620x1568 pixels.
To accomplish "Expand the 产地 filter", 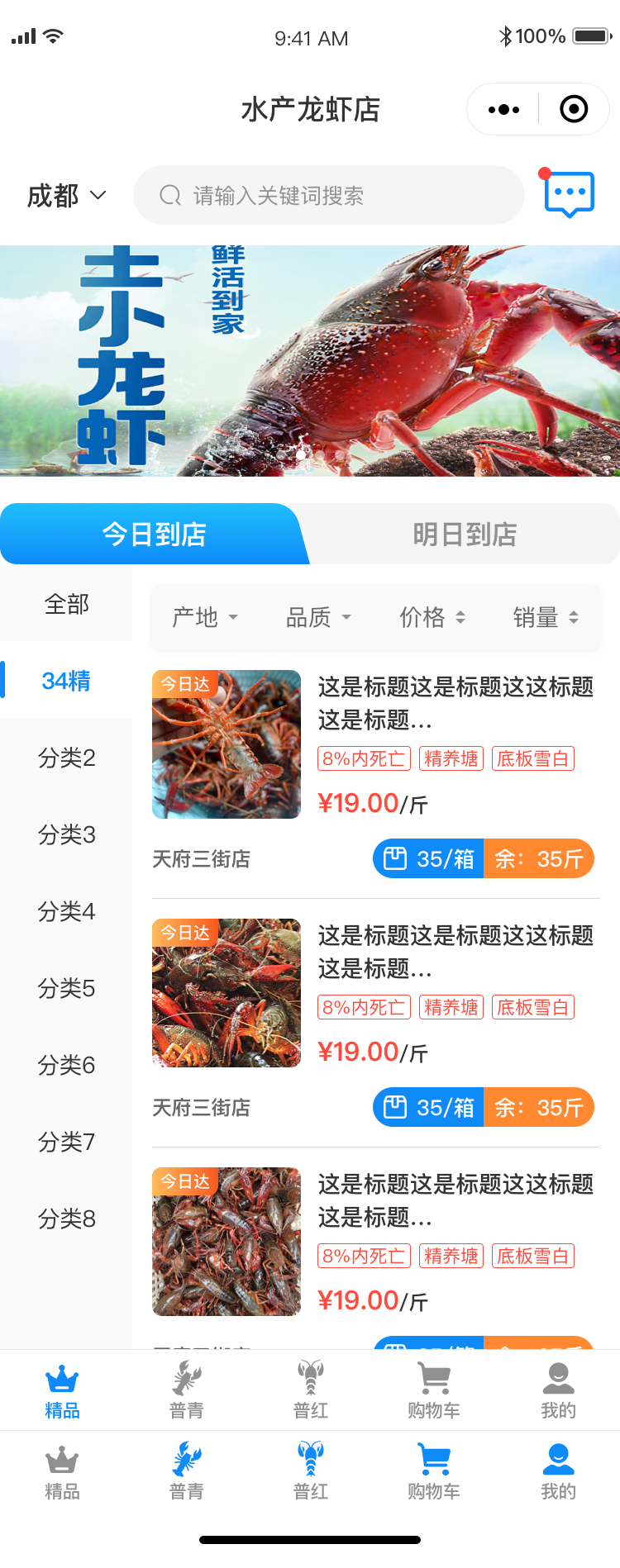I will pyautogui.click(x=205, y=617).
